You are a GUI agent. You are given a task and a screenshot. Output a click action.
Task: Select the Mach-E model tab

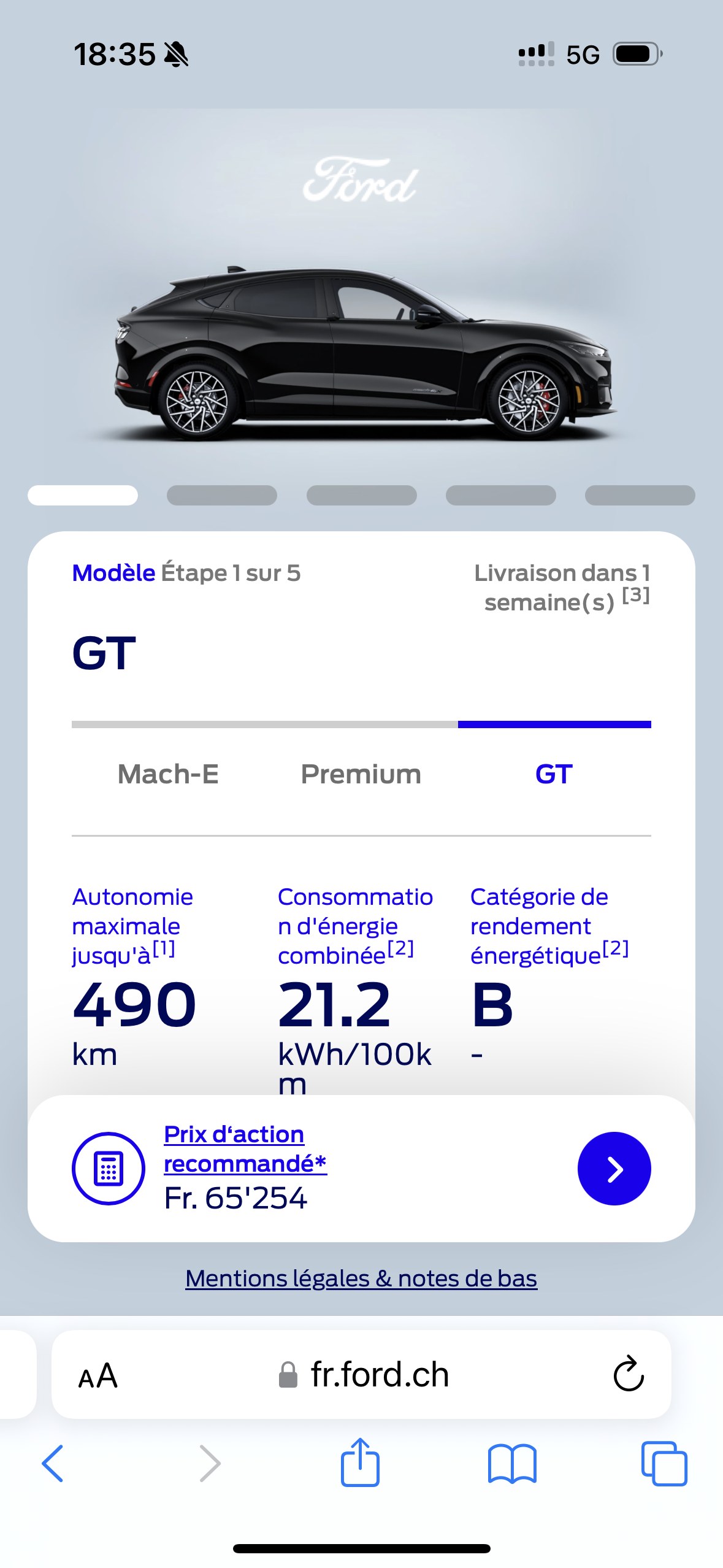pyautogui.click(x=168, y=774)
